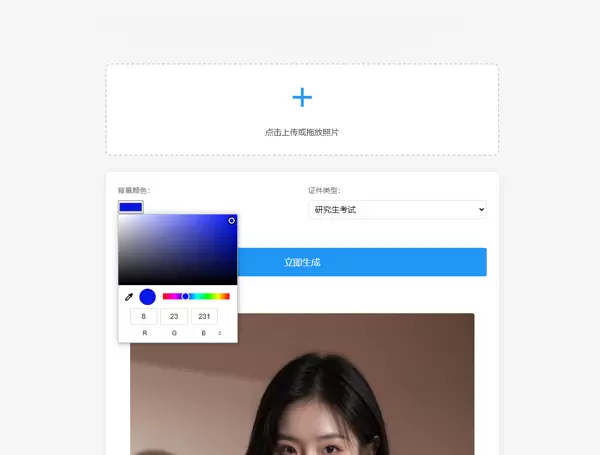
Task: Toggle the RGB color format switcher arrows
Action: pos(220,333)
